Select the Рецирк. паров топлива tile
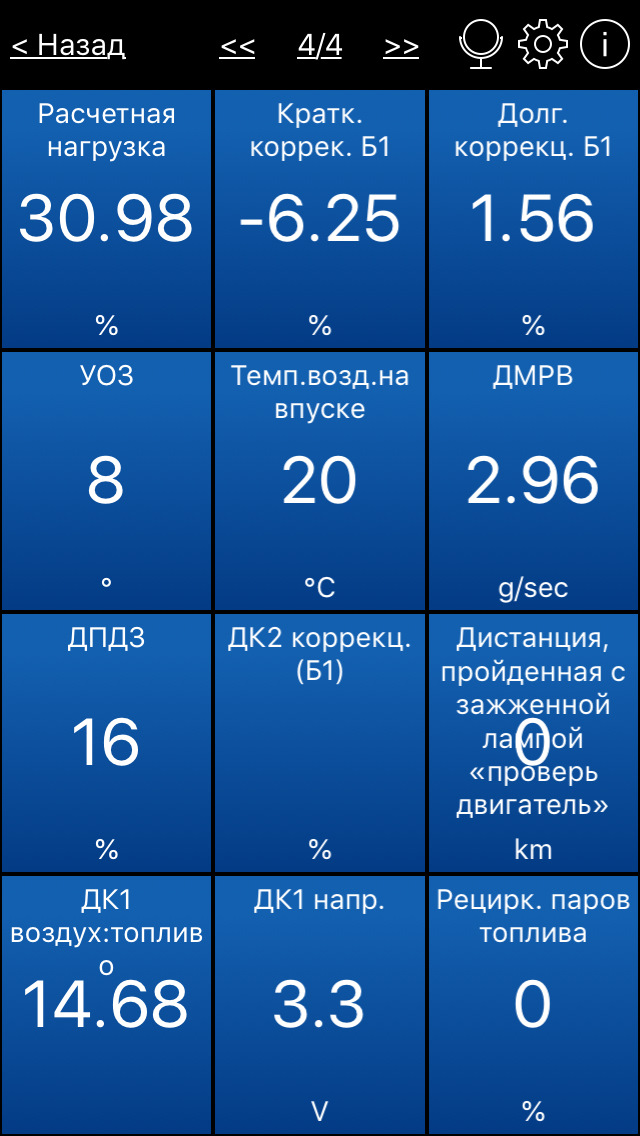 pos(533,1004)
